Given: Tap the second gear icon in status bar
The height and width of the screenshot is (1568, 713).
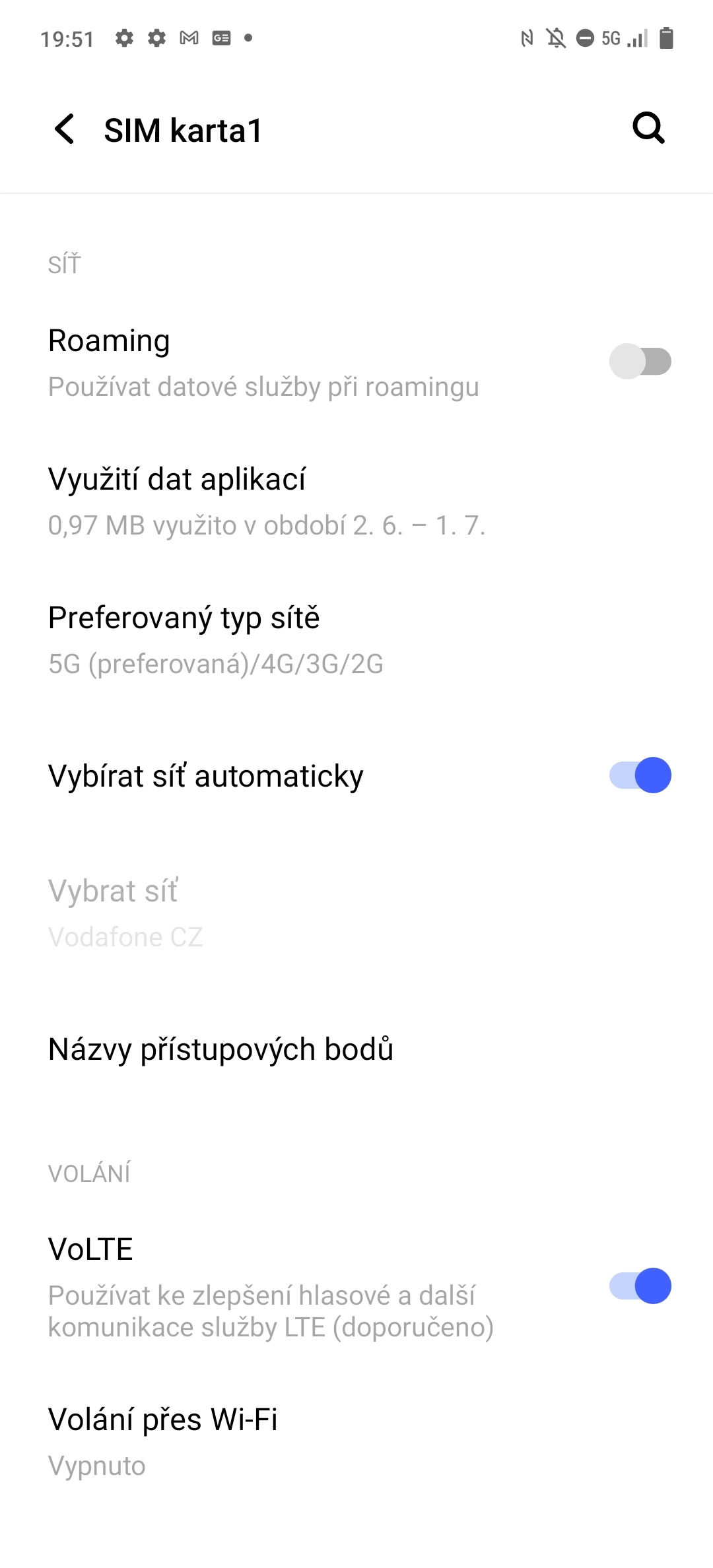Looking at the screenshot, I should click(156, 38).
